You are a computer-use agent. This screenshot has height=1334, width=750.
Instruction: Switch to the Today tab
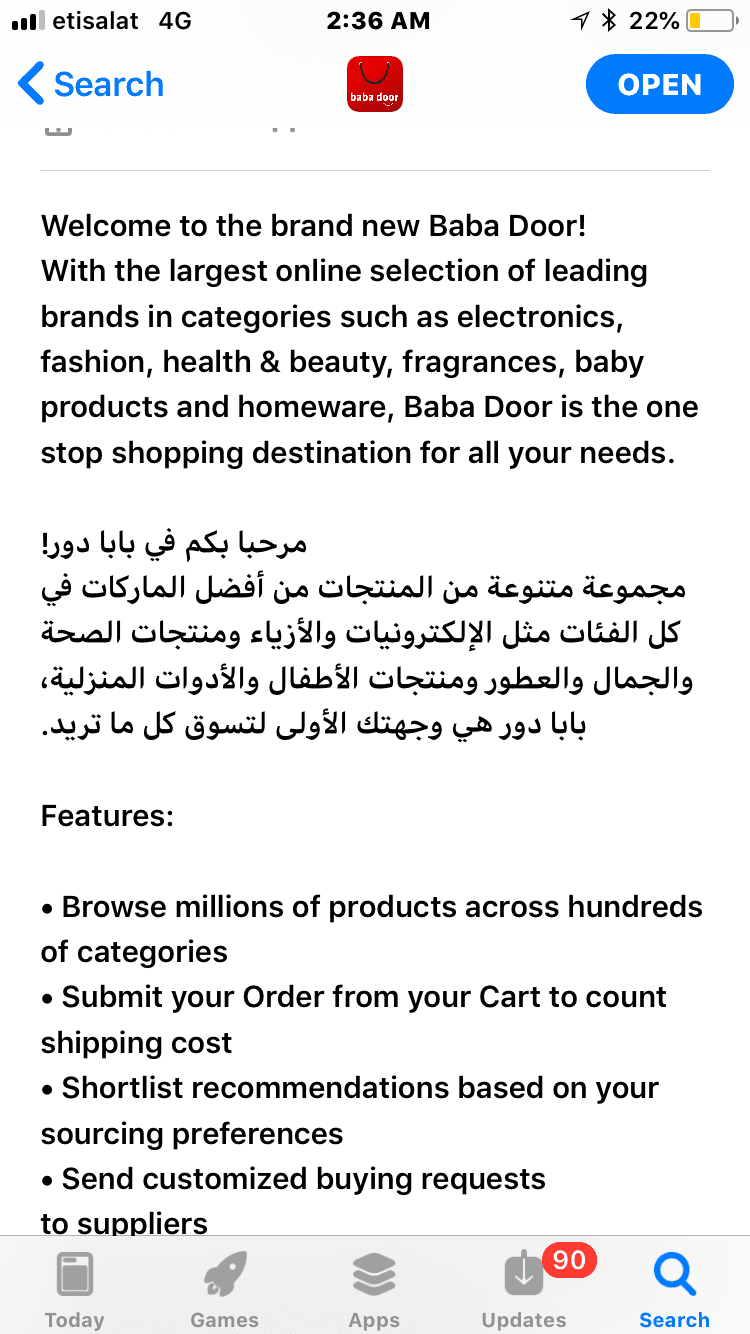75,1288
